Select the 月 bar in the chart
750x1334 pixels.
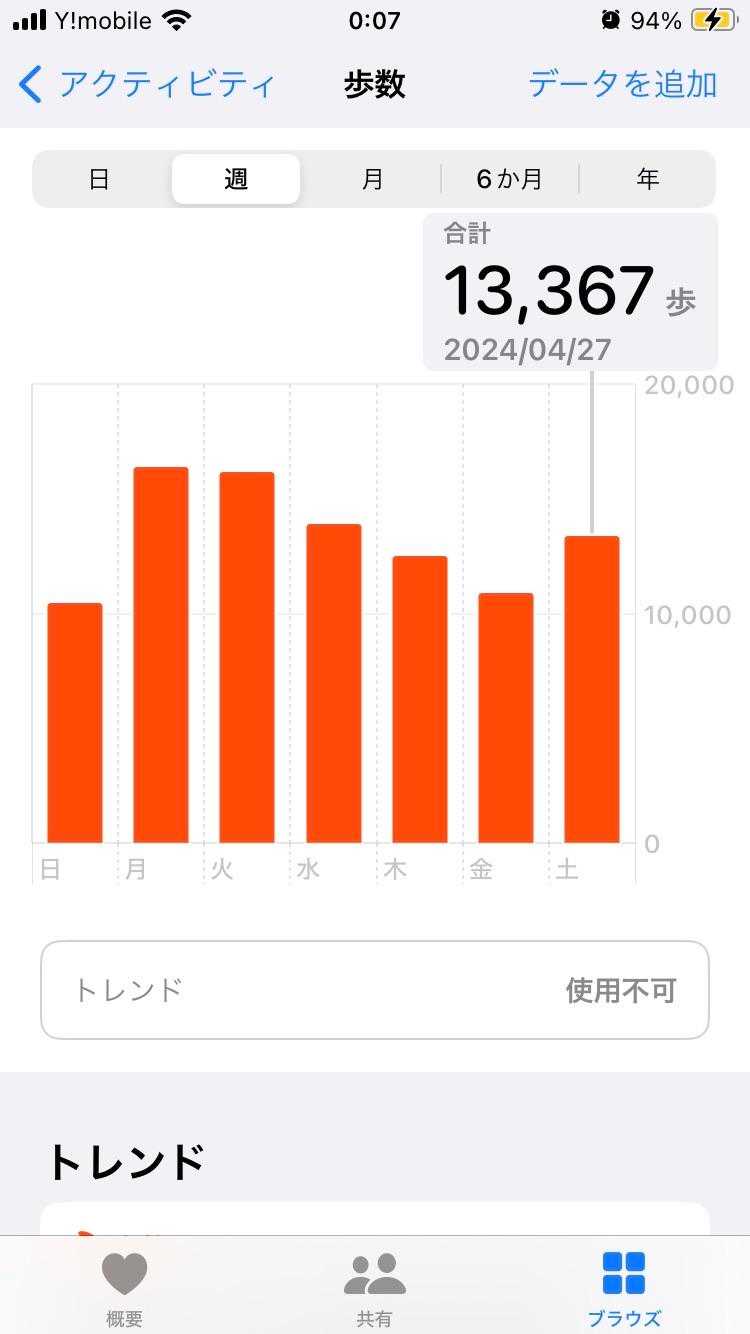pos(161,655)
